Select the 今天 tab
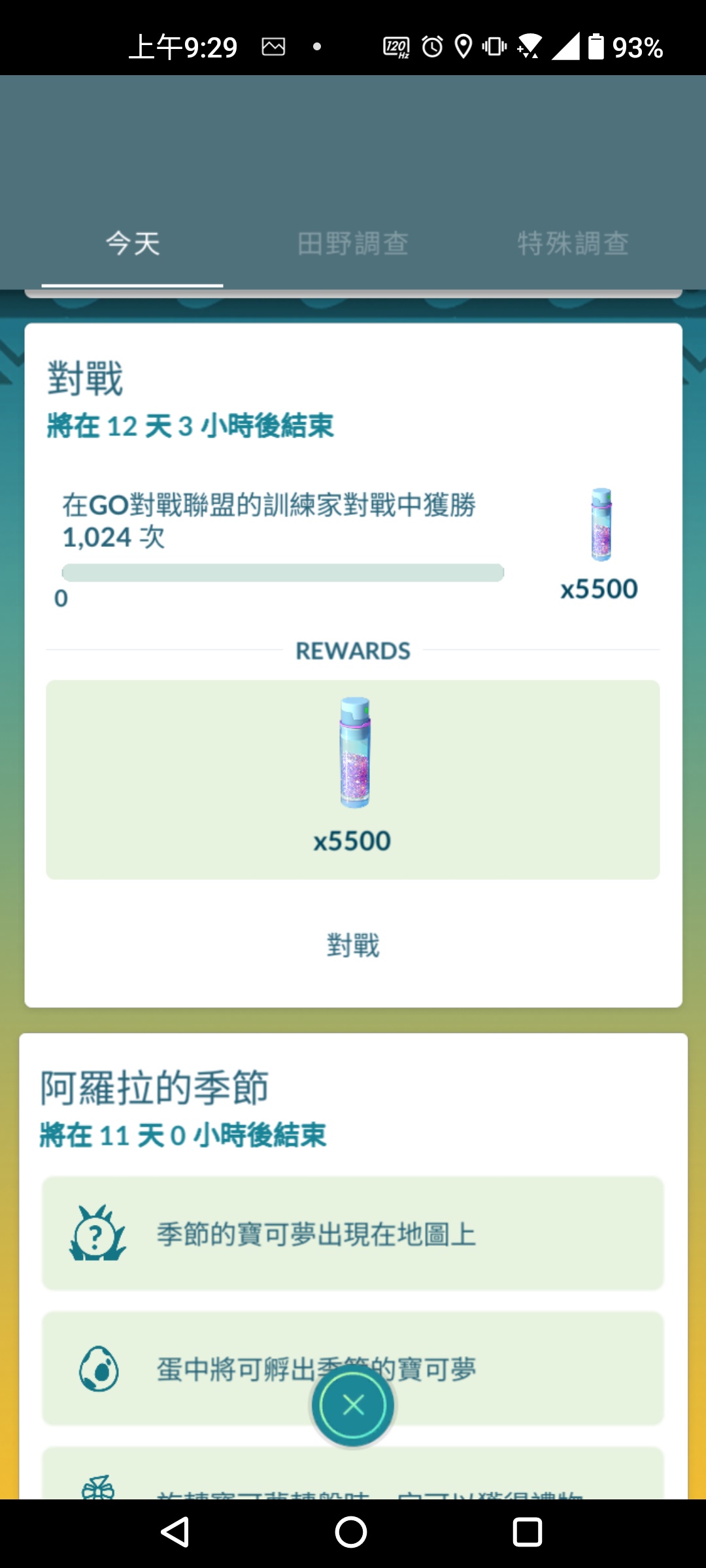The image size is (706, 1568). [x=133, y=244]
